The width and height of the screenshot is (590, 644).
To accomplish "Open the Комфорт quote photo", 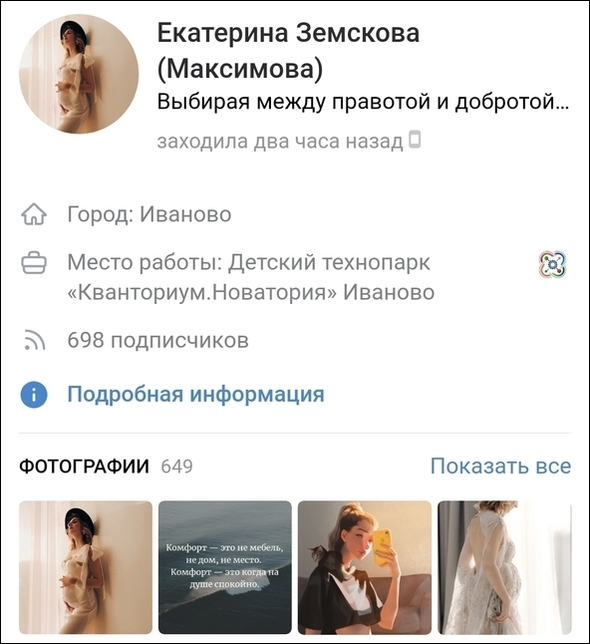I will [x=225, y=567].
